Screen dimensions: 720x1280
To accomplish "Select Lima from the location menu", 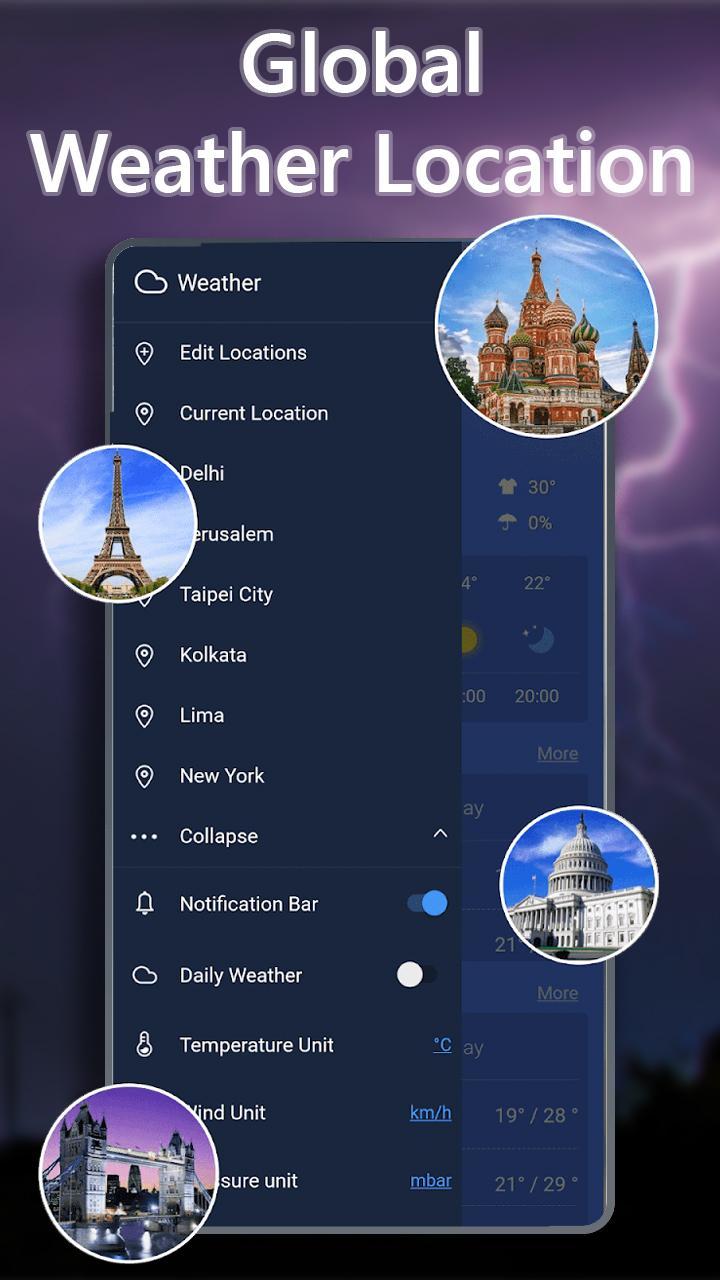I will pos(200,715).
